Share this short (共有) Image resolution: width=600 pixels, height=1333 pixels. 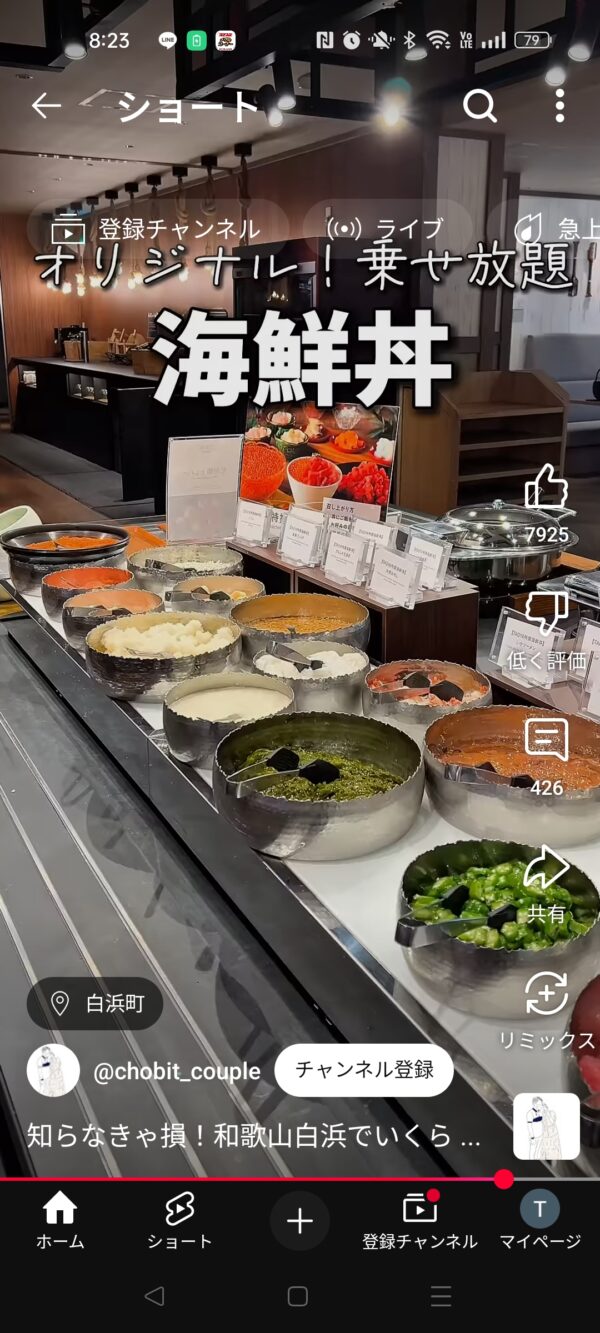click(x=546, y=868)
